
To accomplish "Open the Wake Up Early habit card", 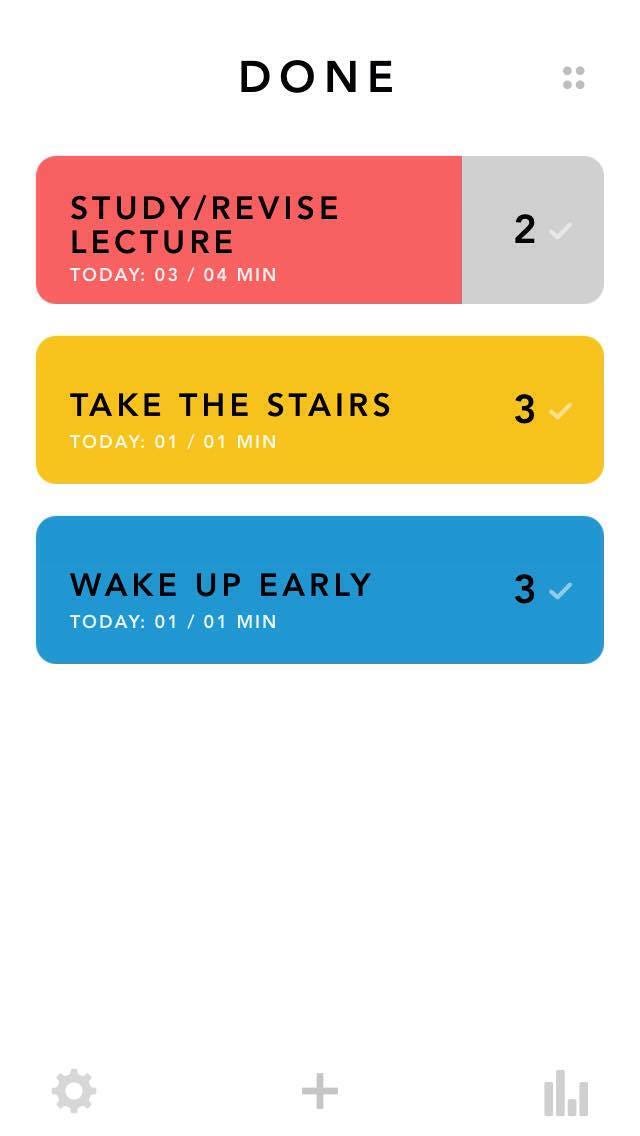I will 320,590.
